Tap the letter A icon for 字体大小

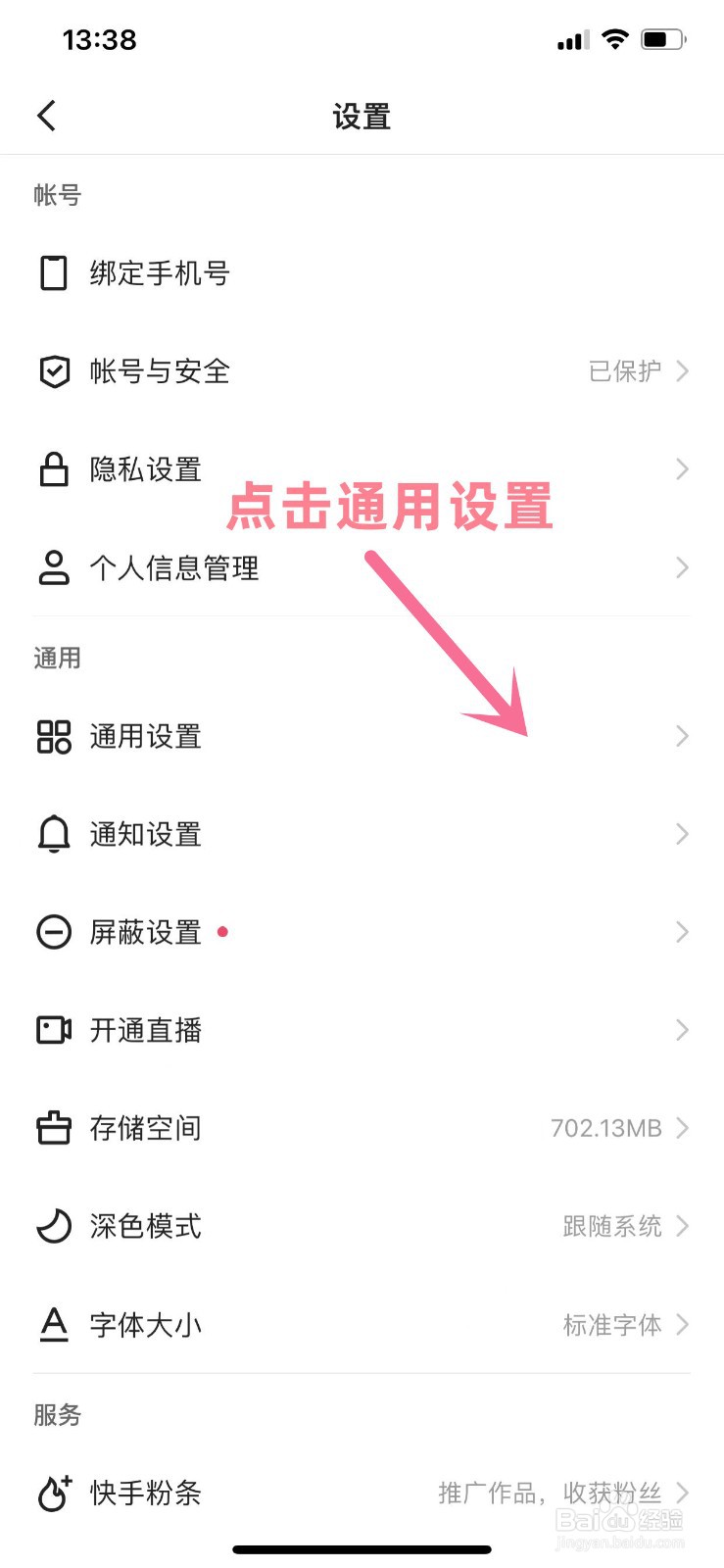click(54, 1325)
